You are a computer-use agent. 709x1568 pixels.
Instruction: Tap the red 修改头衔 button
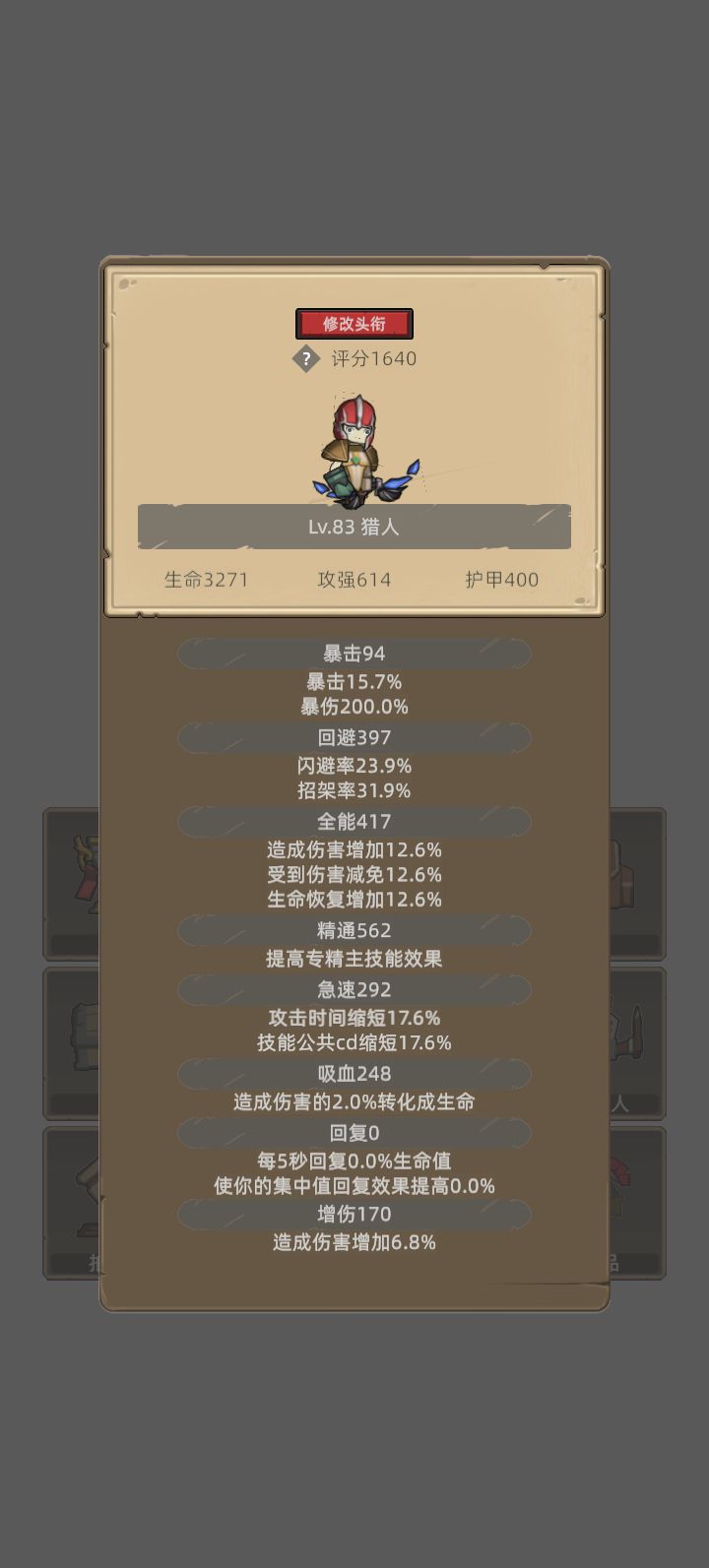tap(354, 323)
